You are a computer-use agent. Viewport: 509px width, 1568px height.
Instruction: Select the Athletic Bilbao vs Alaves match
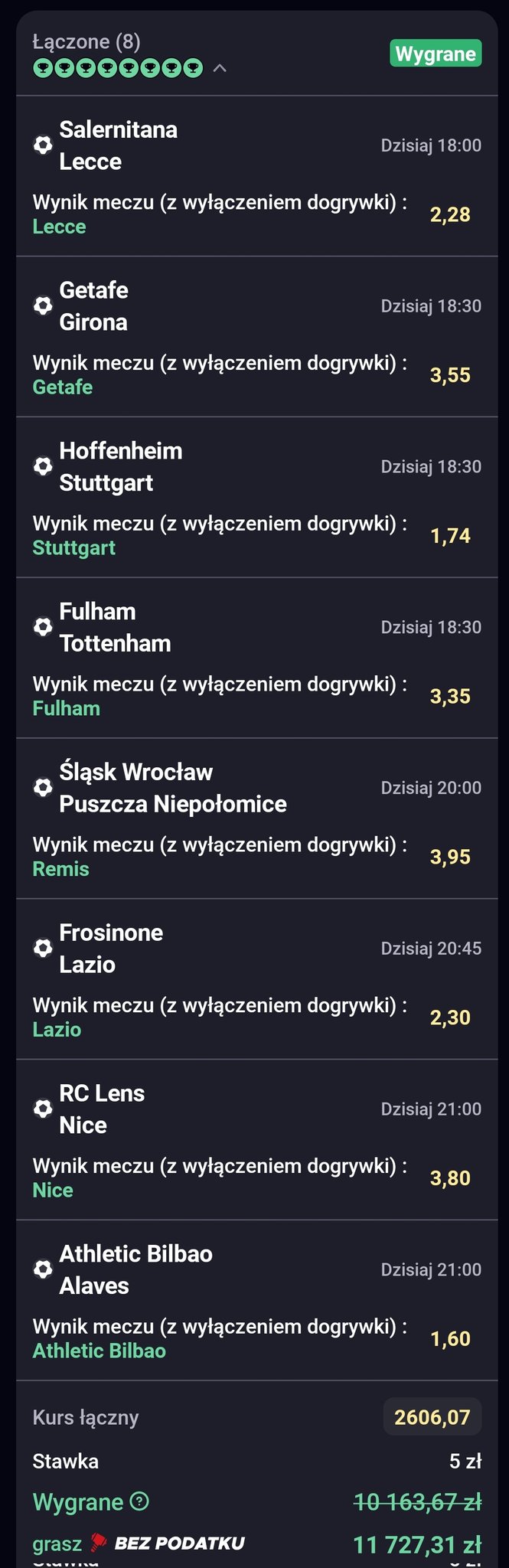click(135, 1270)
